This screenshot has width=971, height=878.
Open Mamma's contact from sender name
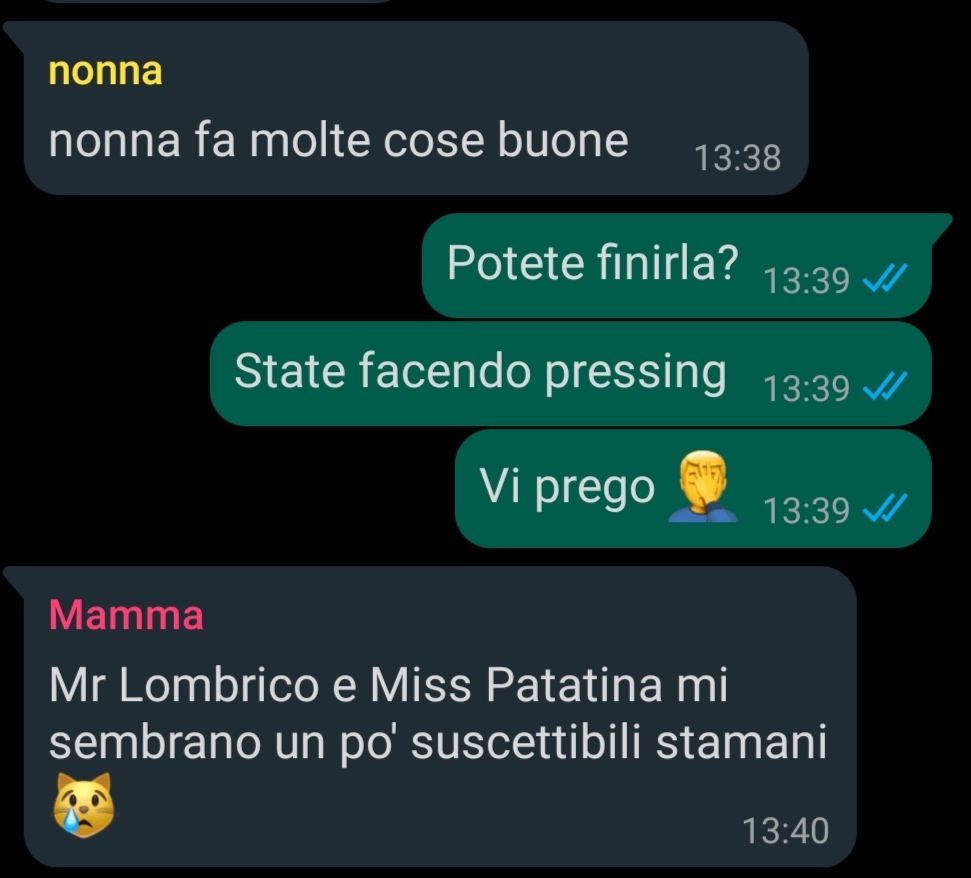(x=126, y=615)
